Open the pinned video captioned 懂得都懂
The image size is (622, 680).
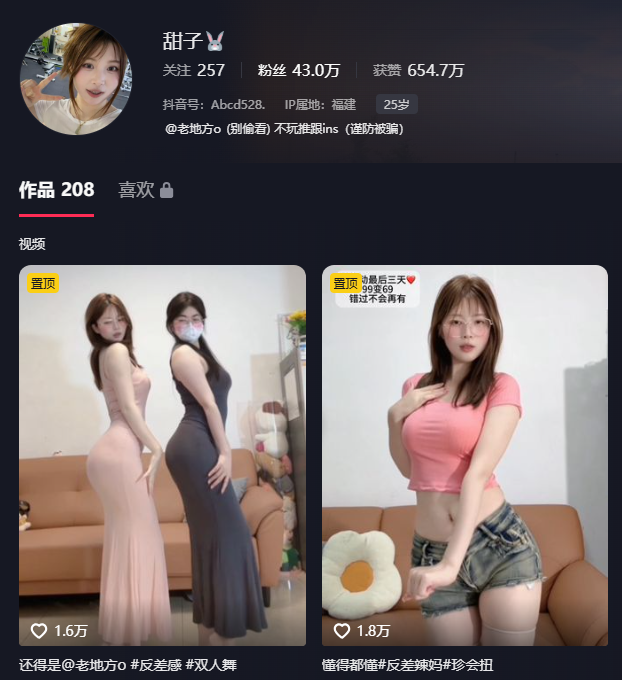(465, 455)
